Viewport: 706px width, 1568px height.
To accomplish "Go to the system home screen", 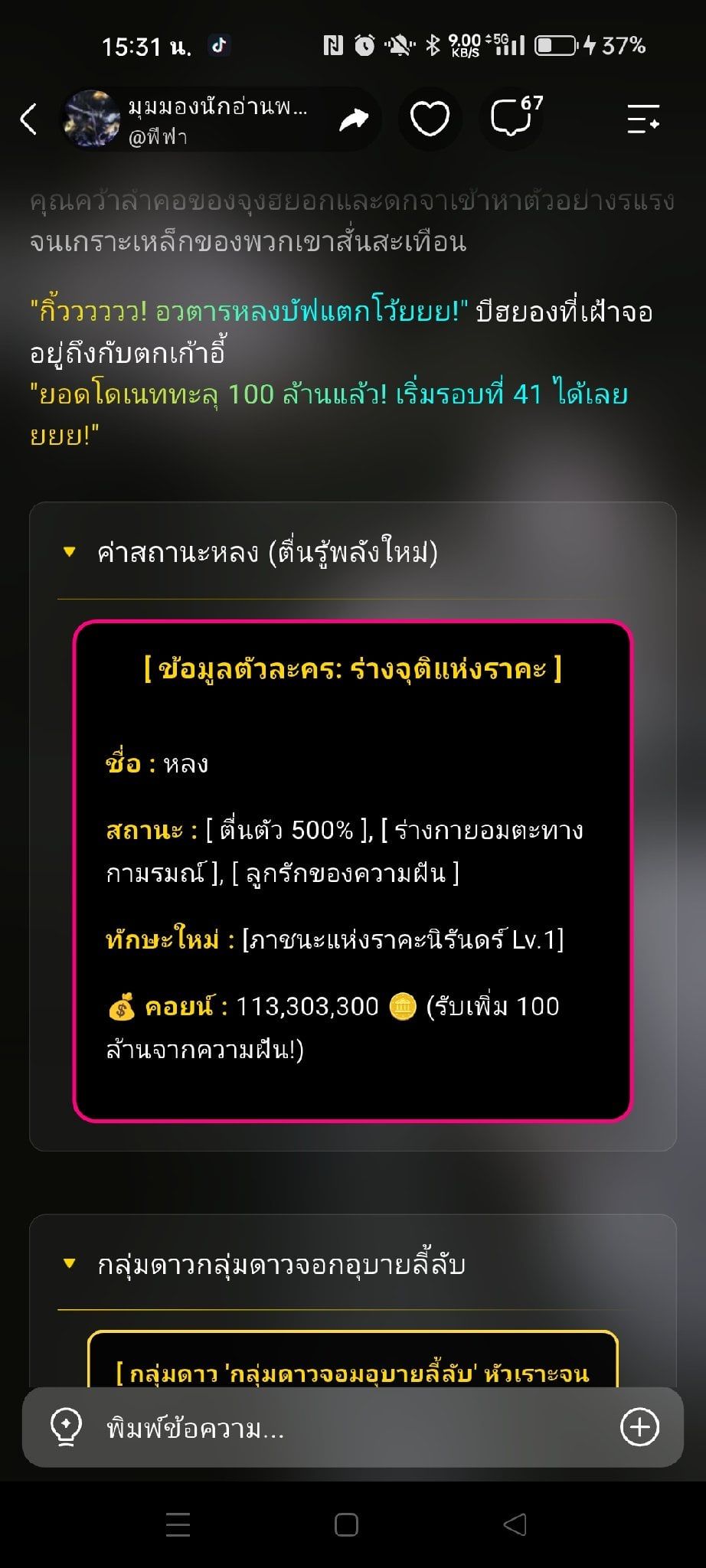I will [346, 1524].
